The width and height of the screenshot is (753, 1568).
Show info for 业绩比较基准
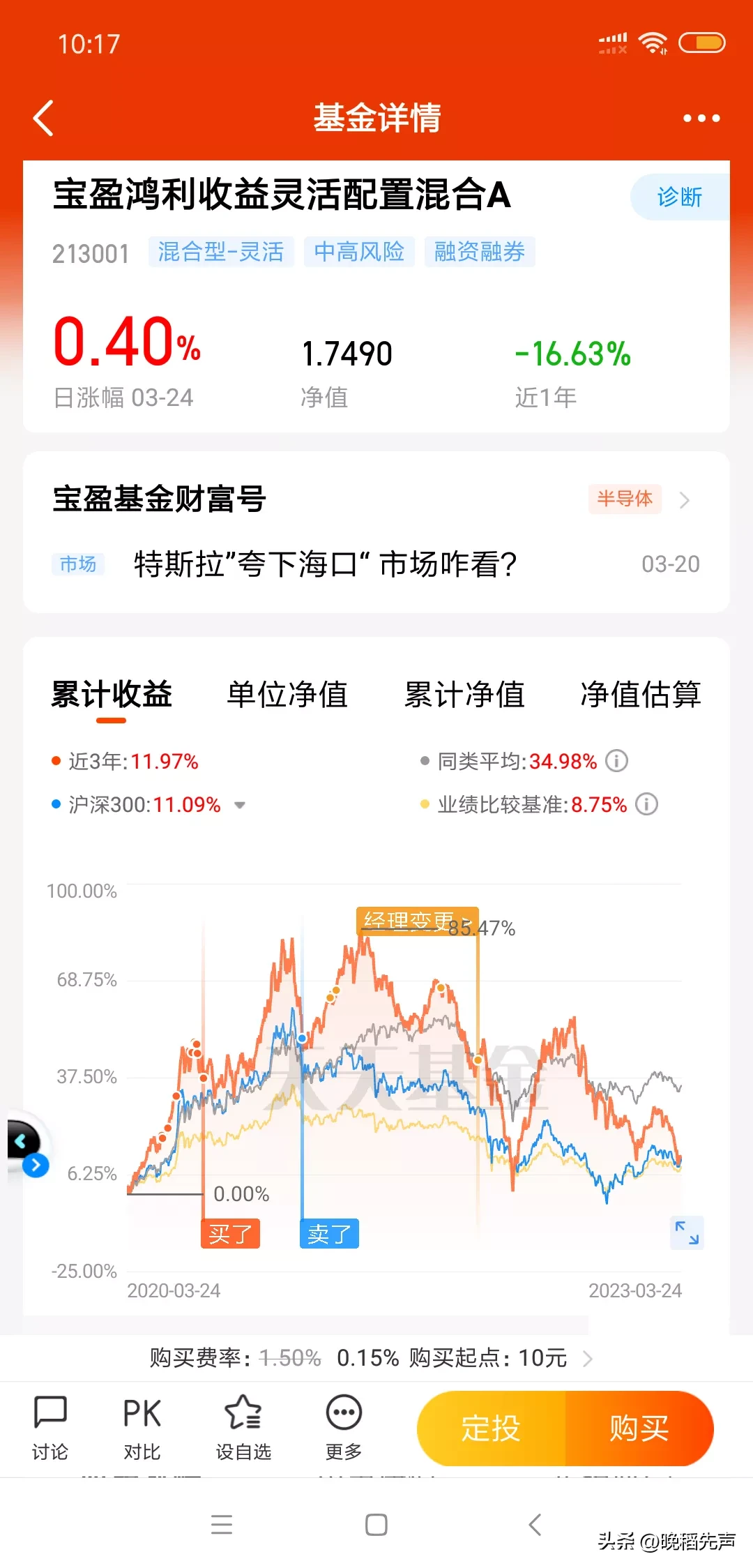pyautogui.click(x=647, y=805)
